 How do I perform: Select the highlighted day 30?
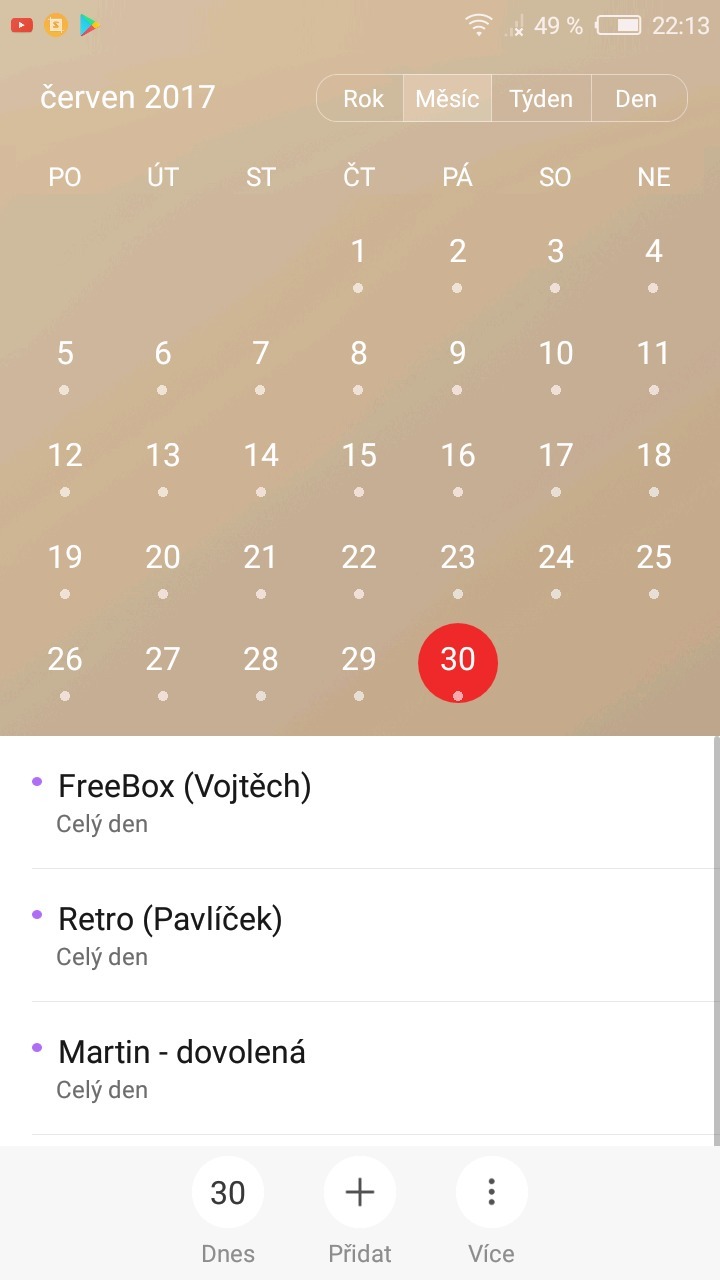click(x=458, y=661)
